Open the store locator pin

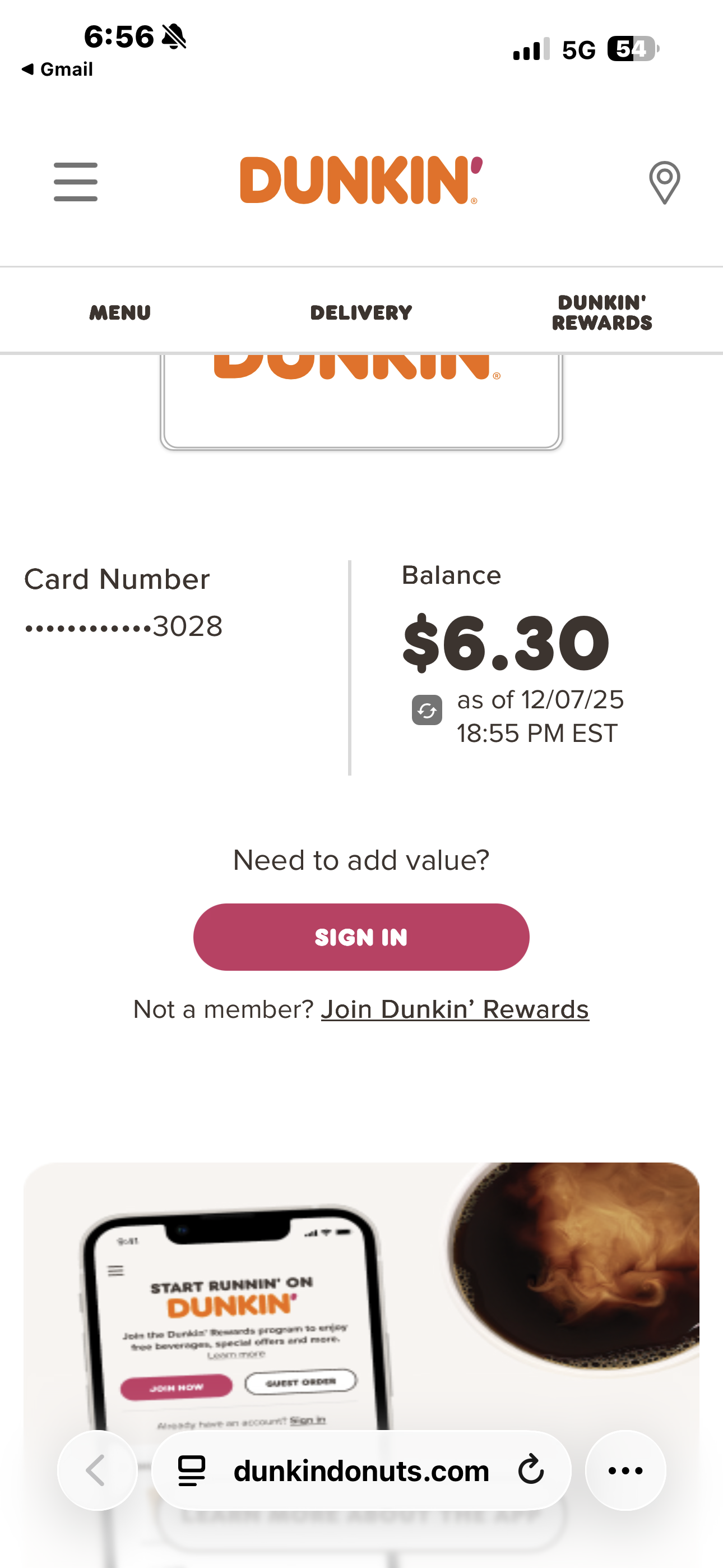pos(664,183)
